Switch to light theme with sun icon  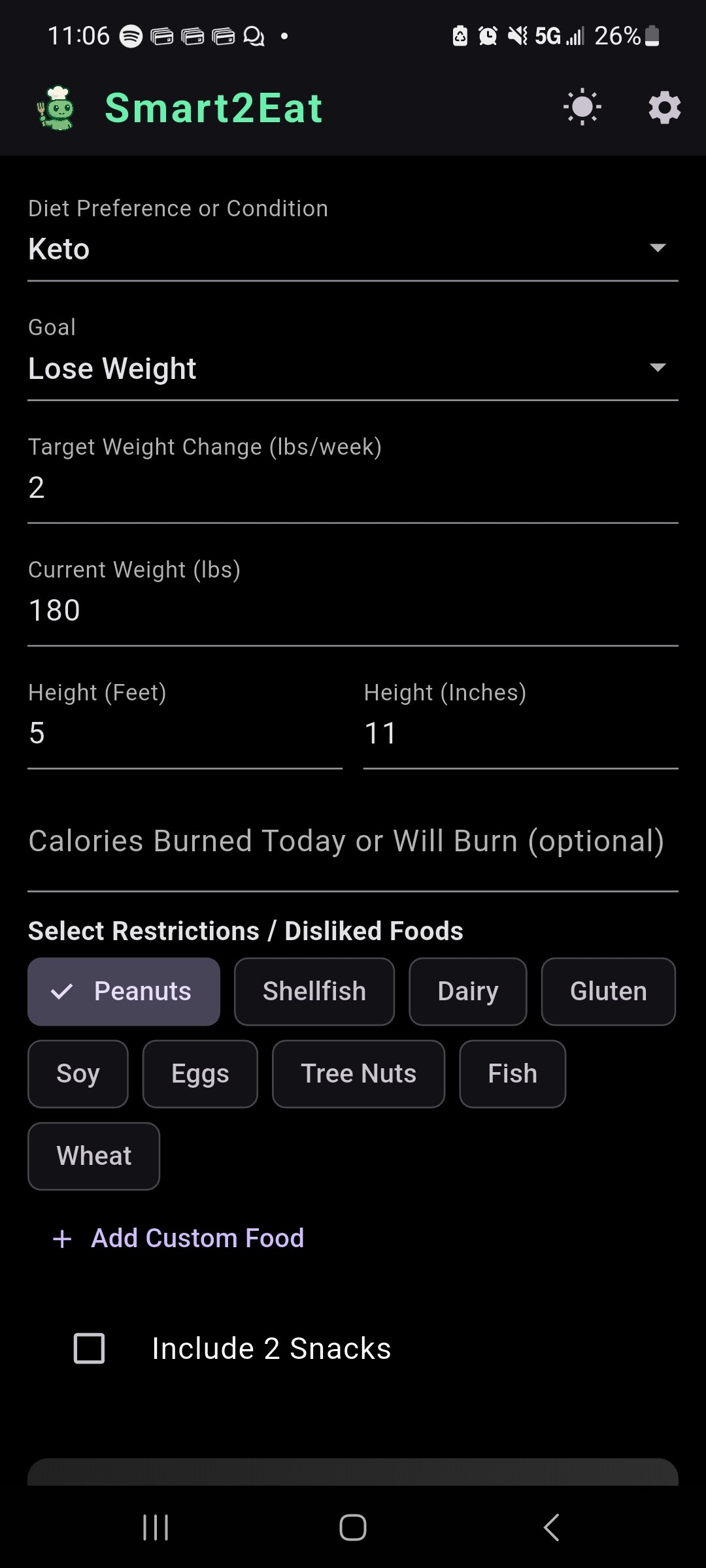pyautogui.click(x=582, y=108)
